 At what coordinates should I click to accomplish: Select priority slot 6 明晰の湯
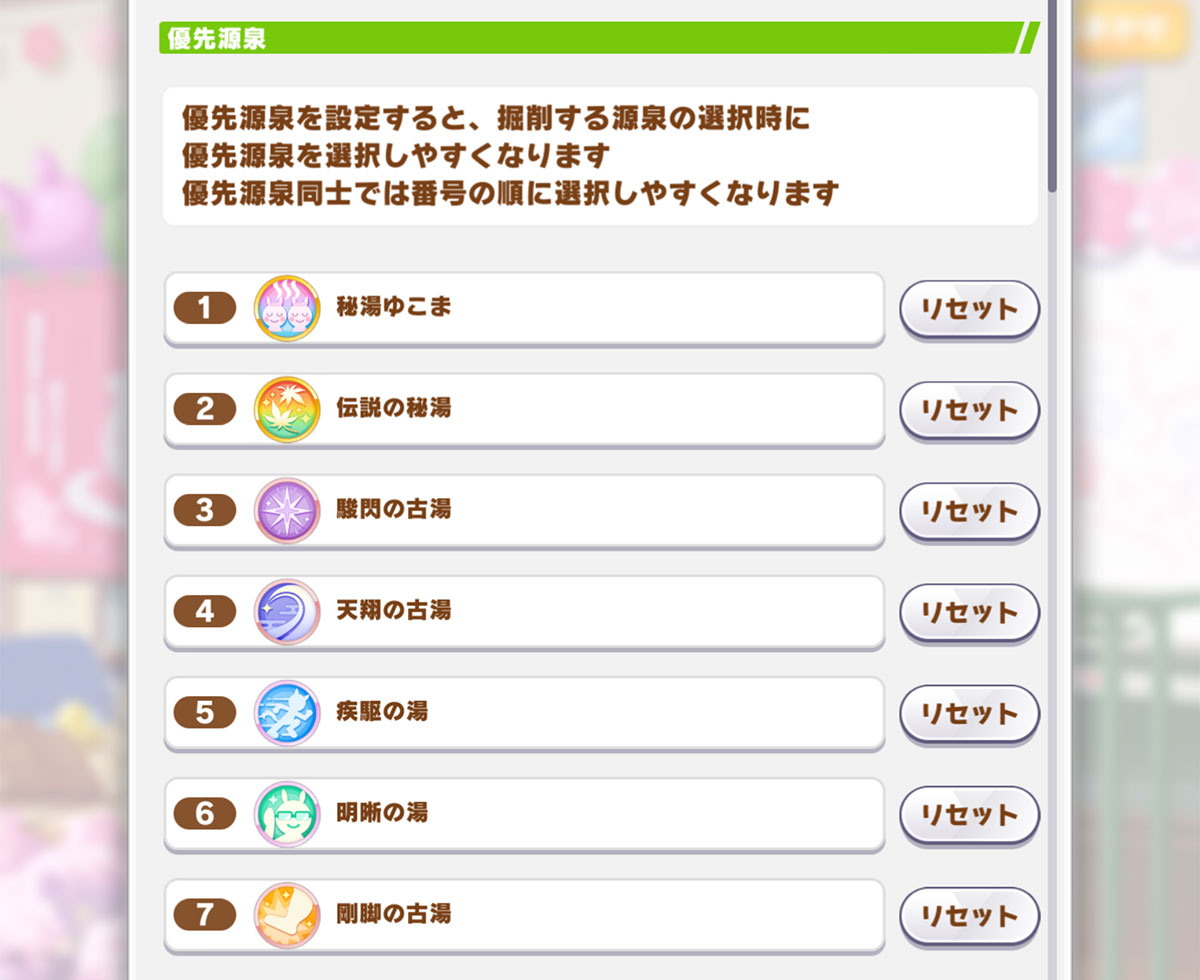523,813
